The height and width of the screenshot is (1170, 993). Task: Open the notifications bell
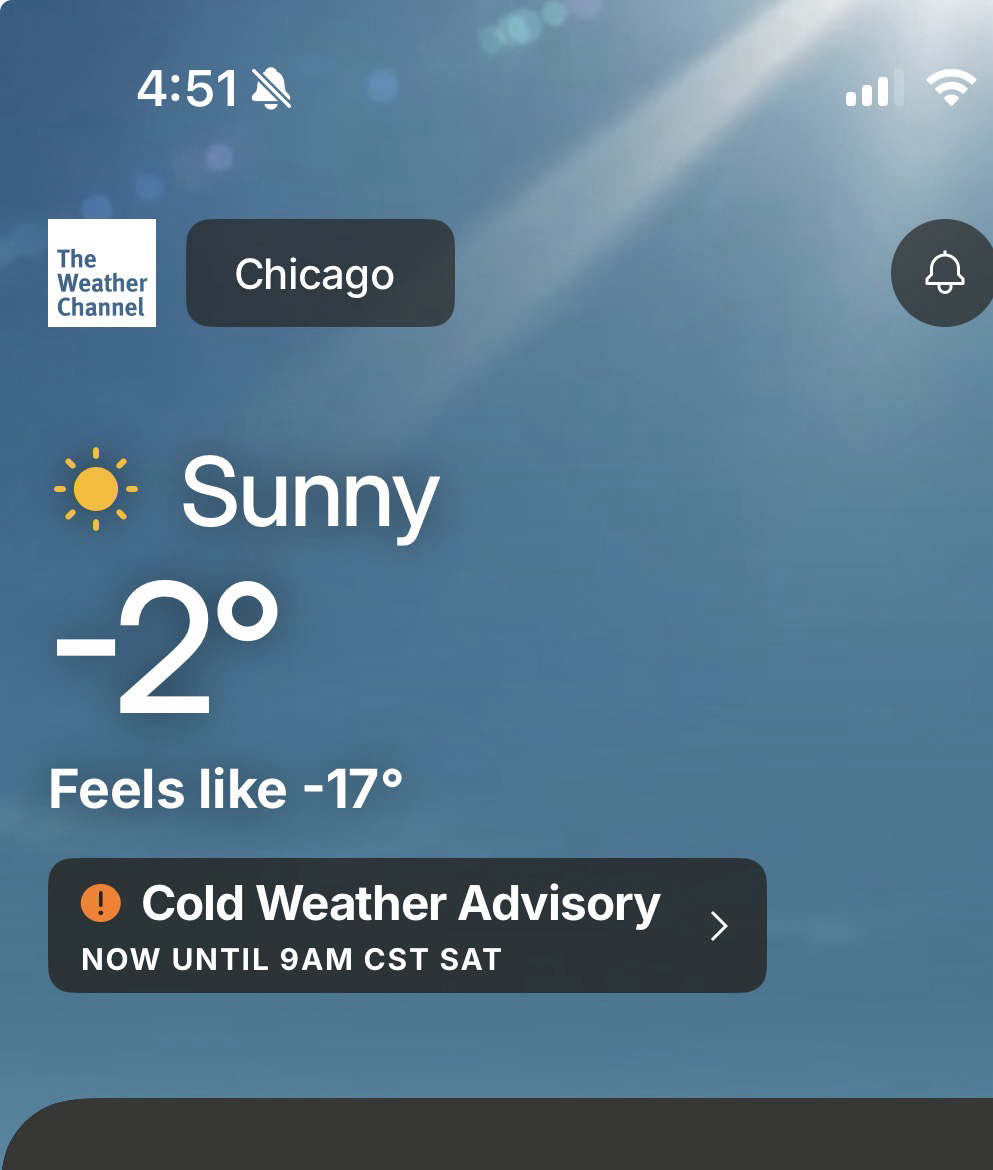[944, 272]
